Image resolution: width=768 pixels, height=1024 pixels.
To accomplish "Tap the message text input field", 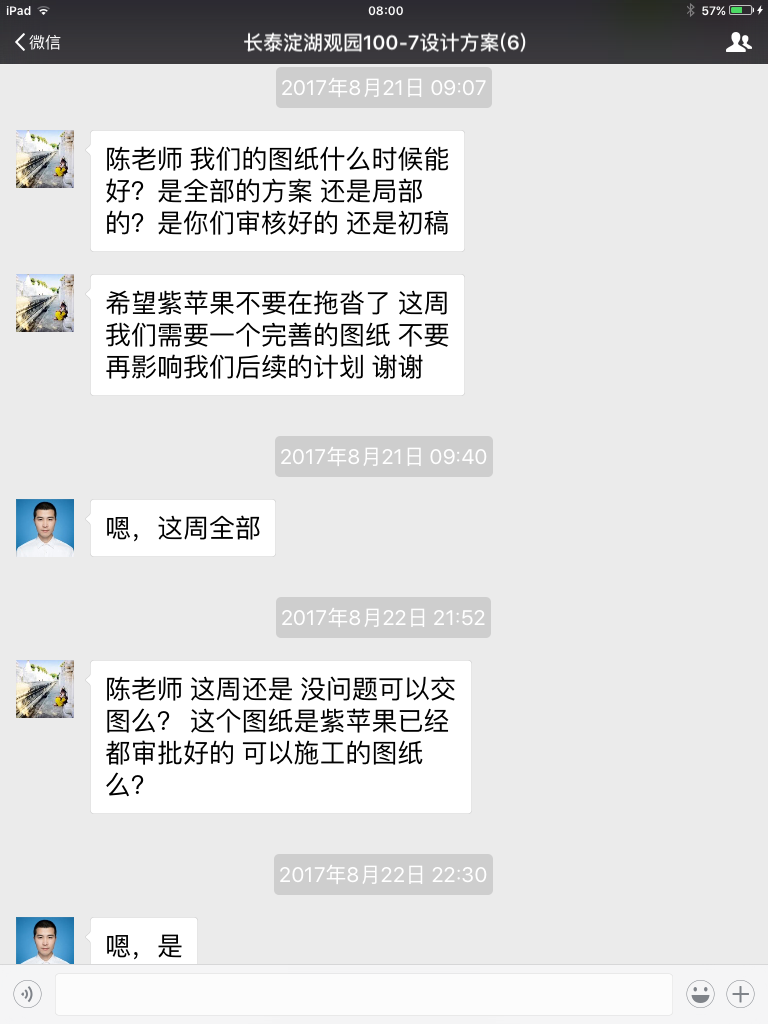I will (363, 994).
